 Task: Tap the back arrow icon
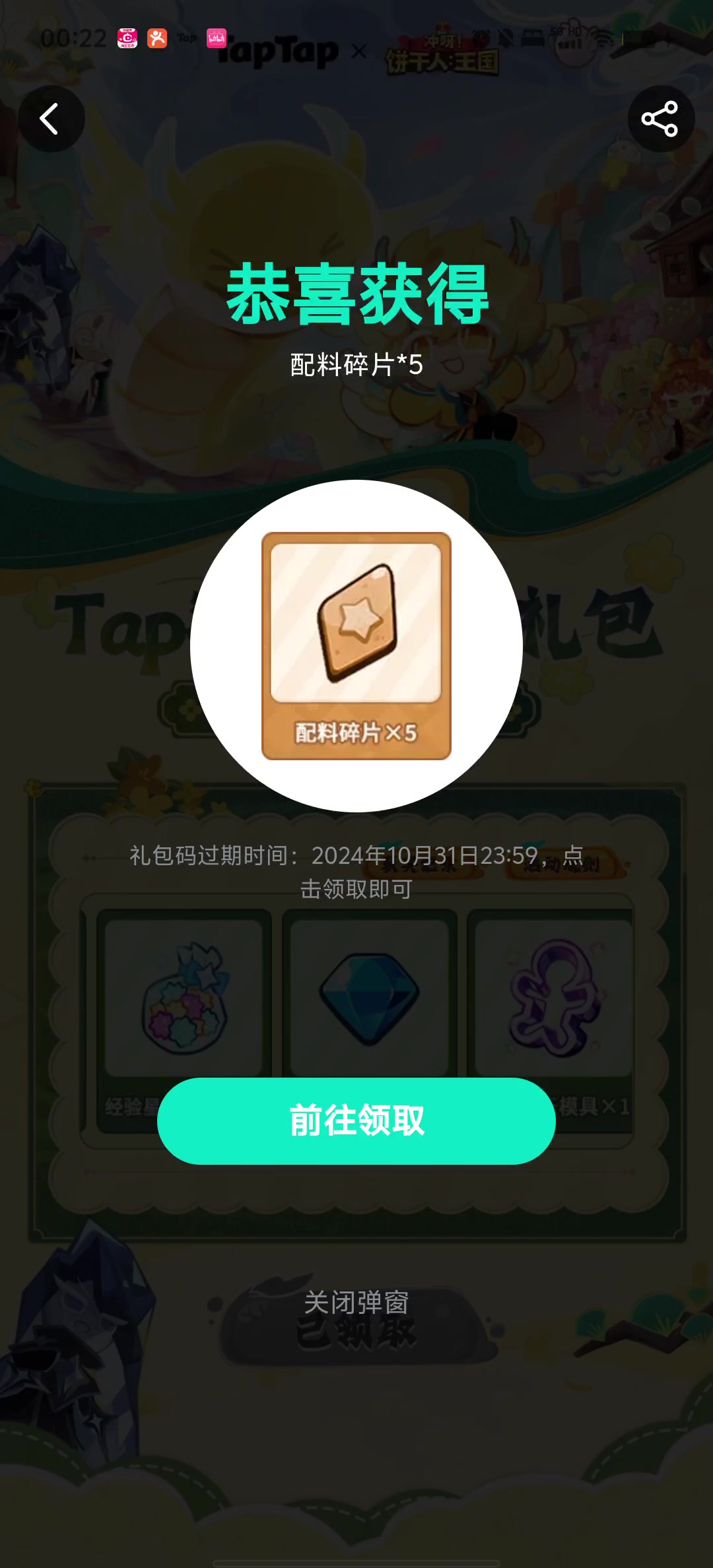click(51, 119)
